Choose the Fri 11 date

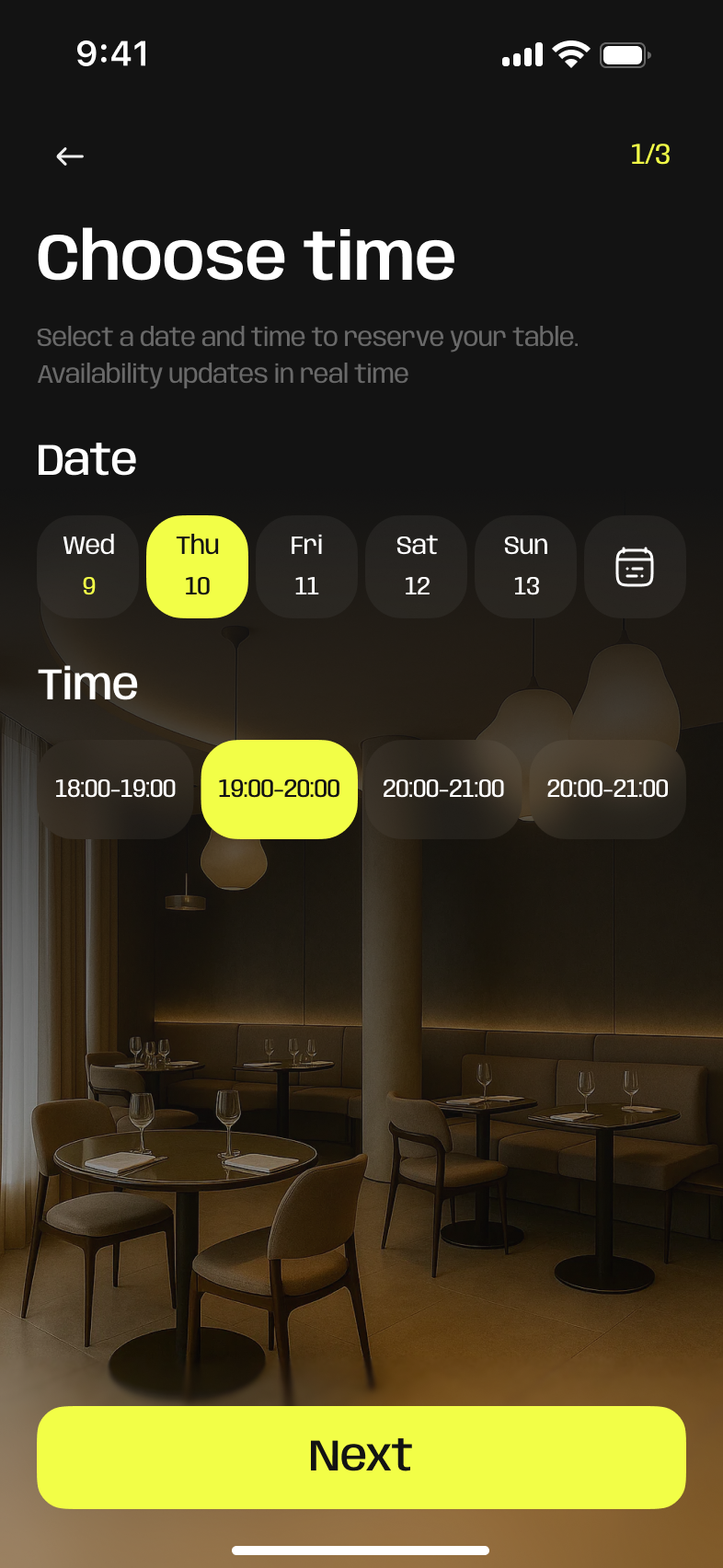pyautogui.click(x=306, y=566)
